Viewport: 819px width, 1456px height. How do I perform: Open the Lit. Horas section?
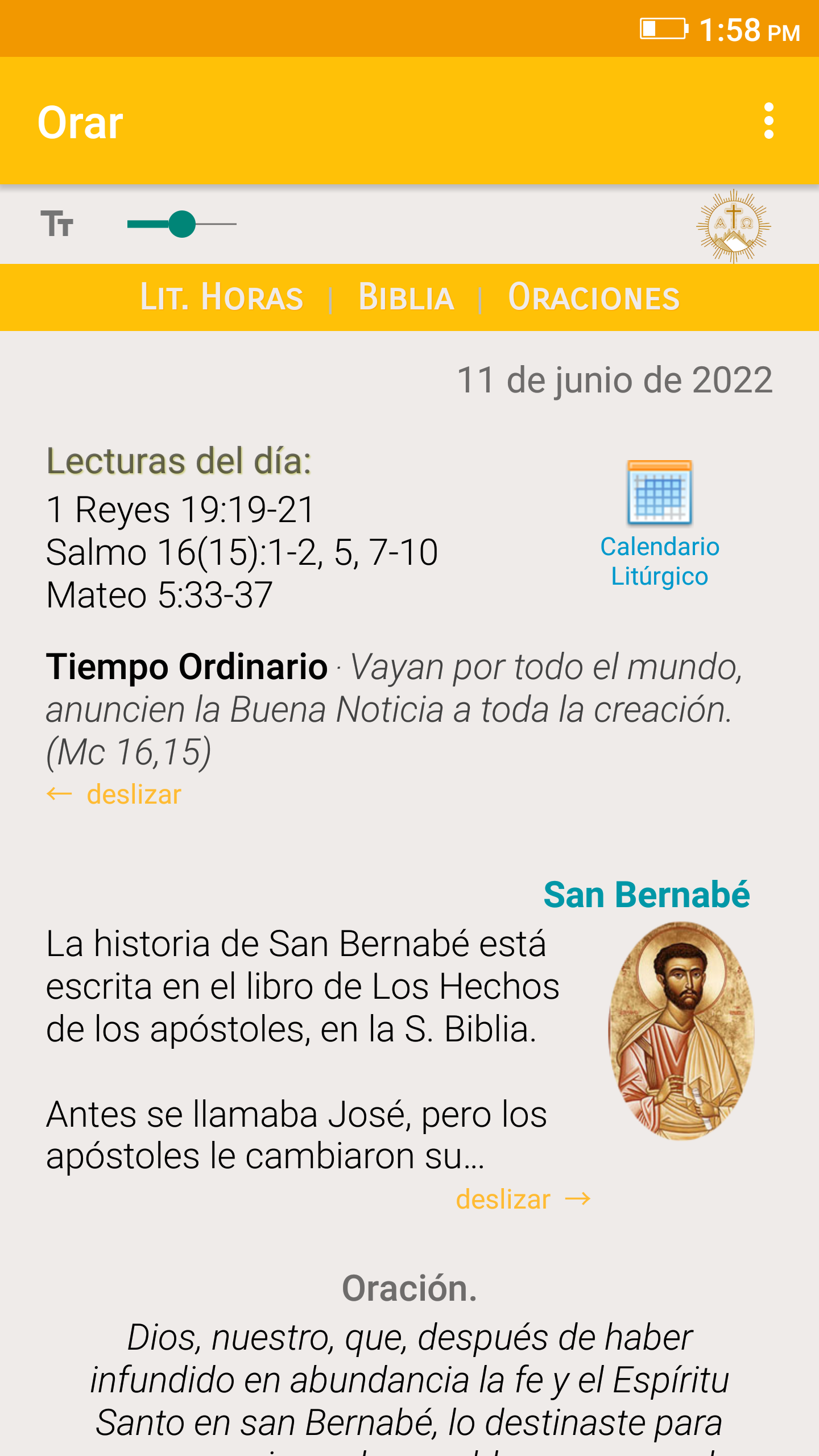[221, 297]
